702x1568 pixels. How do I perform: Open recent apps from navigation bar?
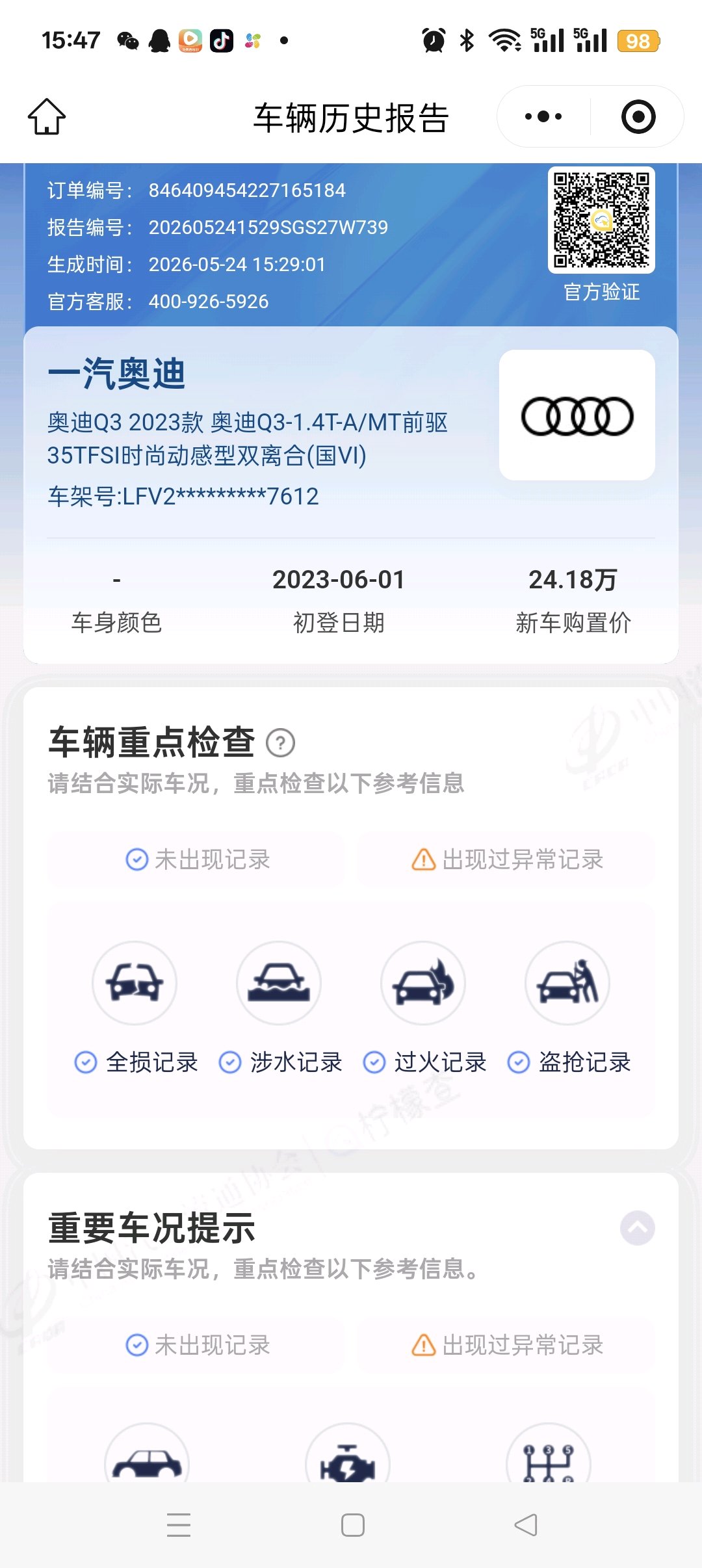(178, 1525)
